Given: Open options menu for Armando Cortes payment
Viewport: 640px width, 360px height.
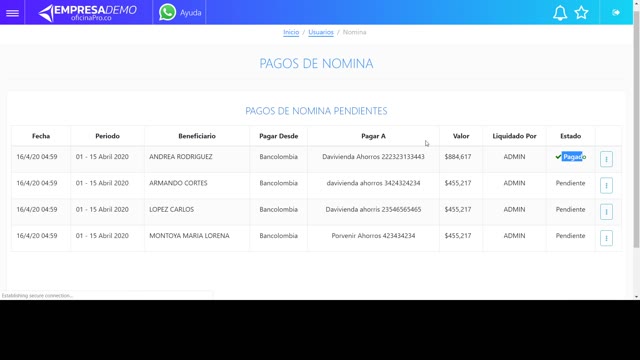Looking at the screenshot, I should tap(606, 185).
